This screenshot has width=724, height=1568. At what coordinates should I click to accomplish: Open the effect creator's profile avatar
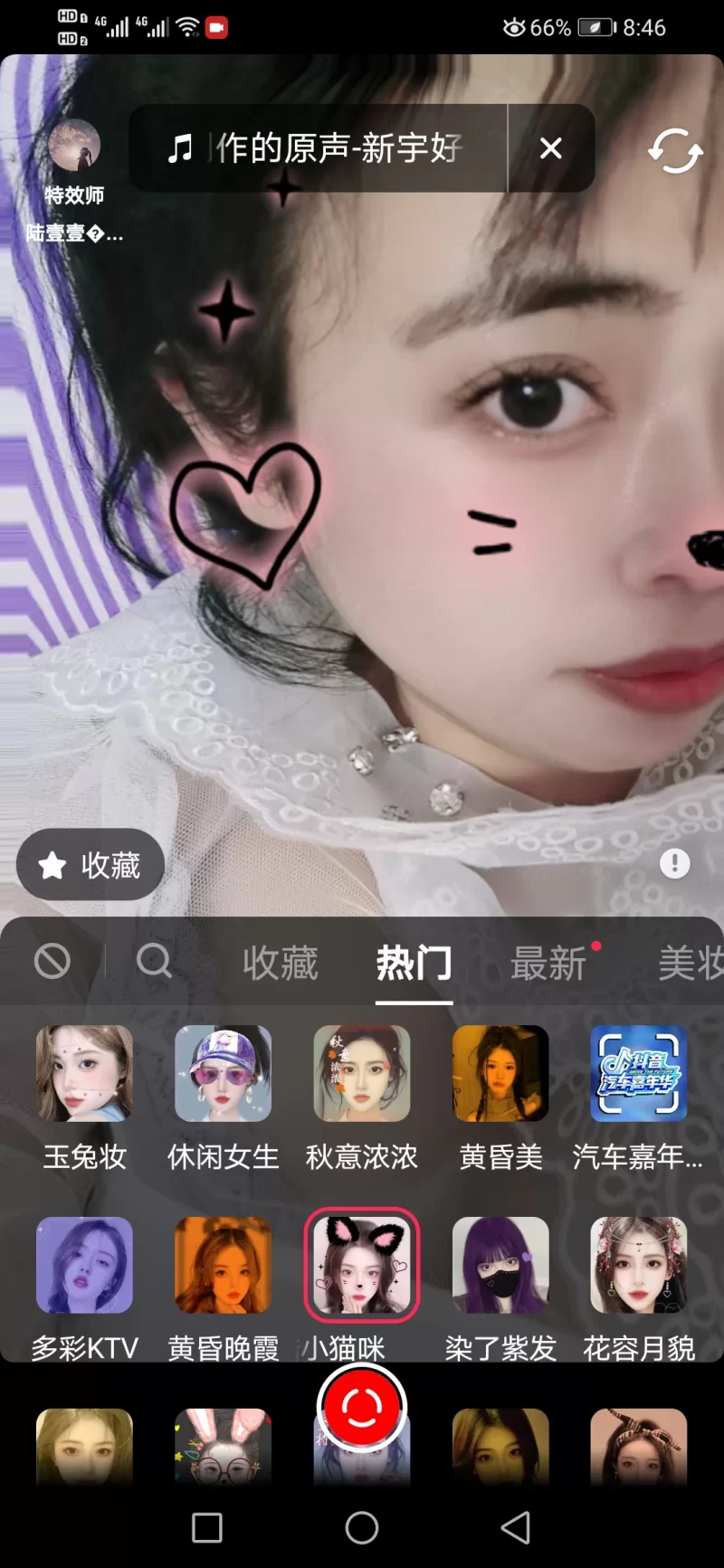point(74,146)
